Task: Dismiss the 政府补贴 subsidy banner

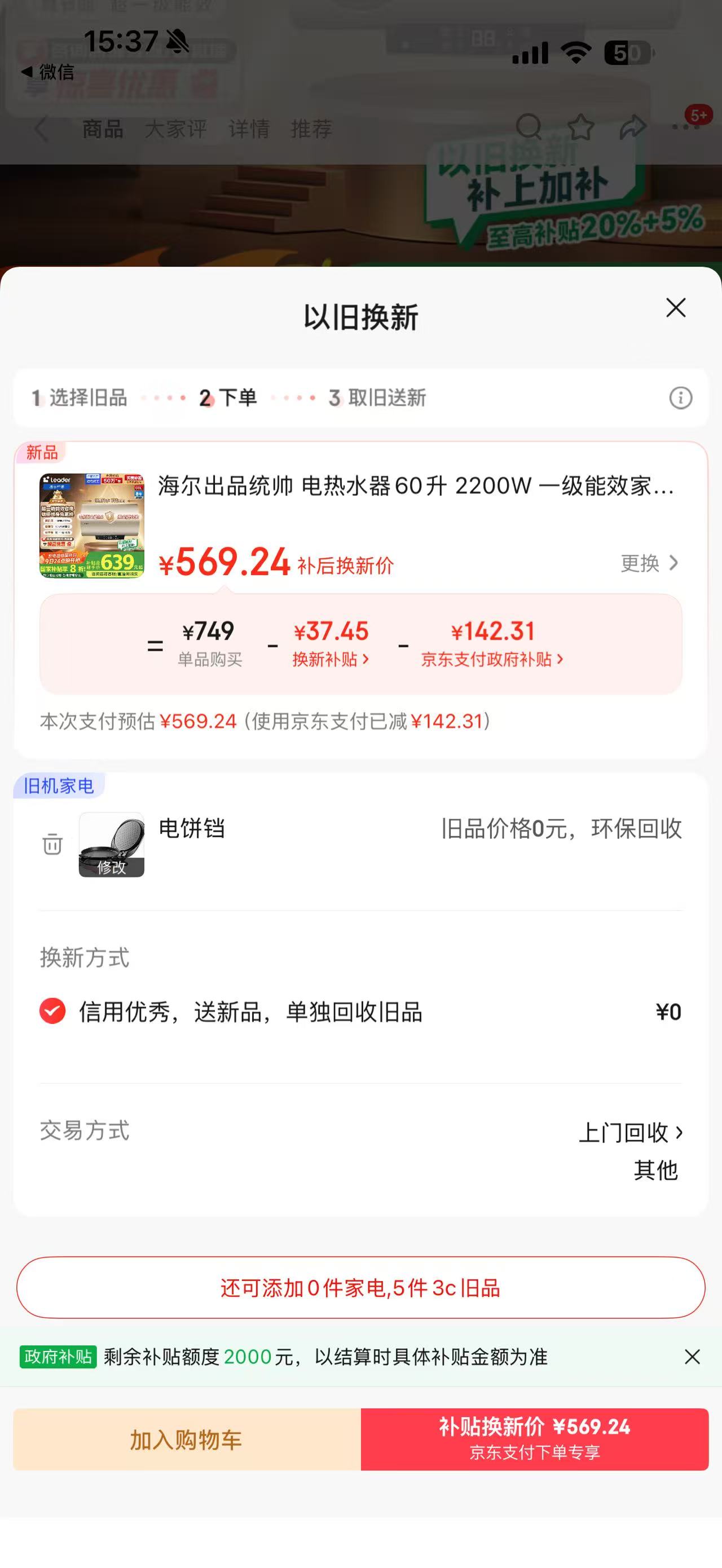Action: 693,1357
